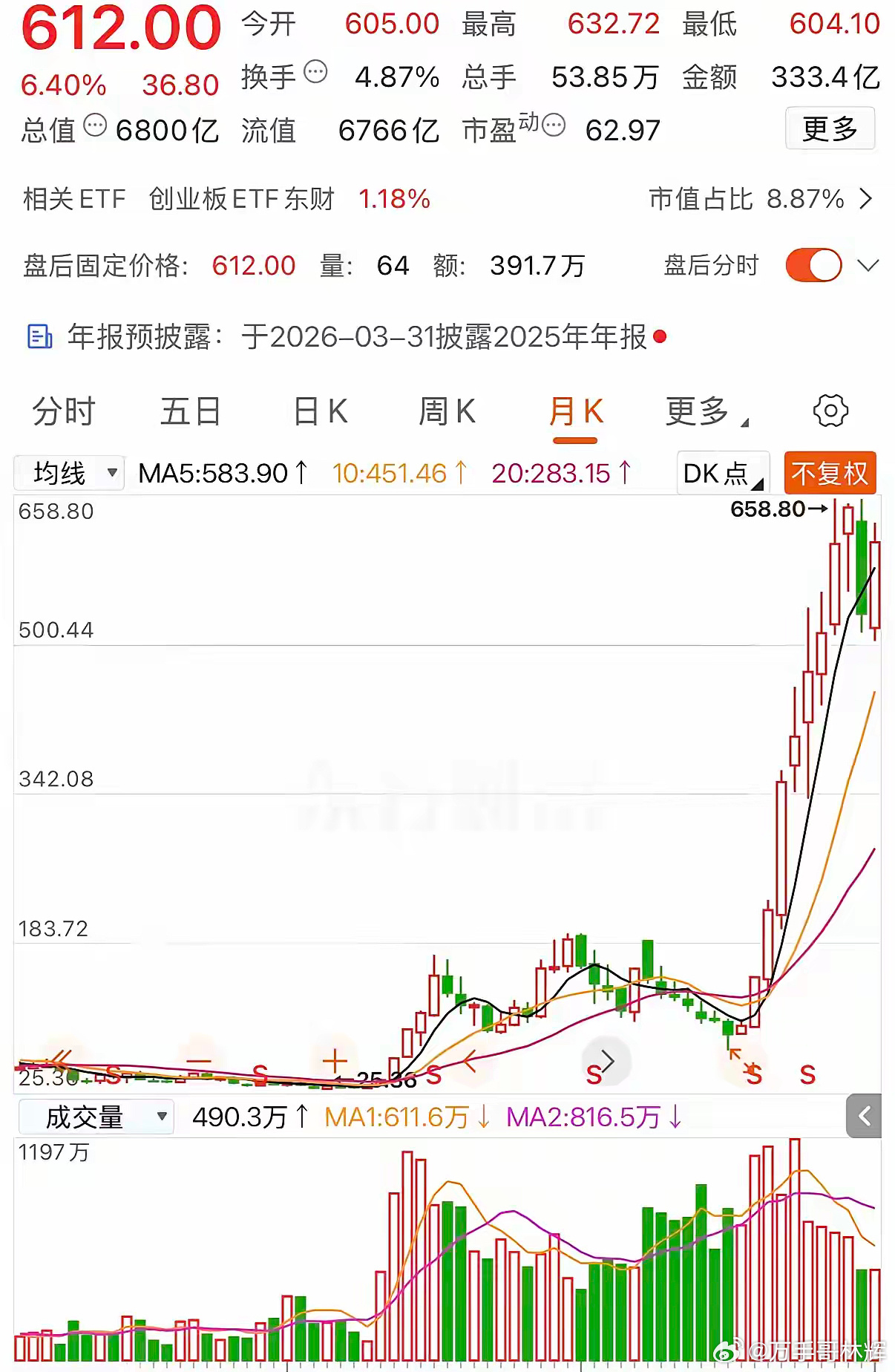Switch to the 分时 tab
The width and height of the screenshot is (895, 1372).
(63, 411)
